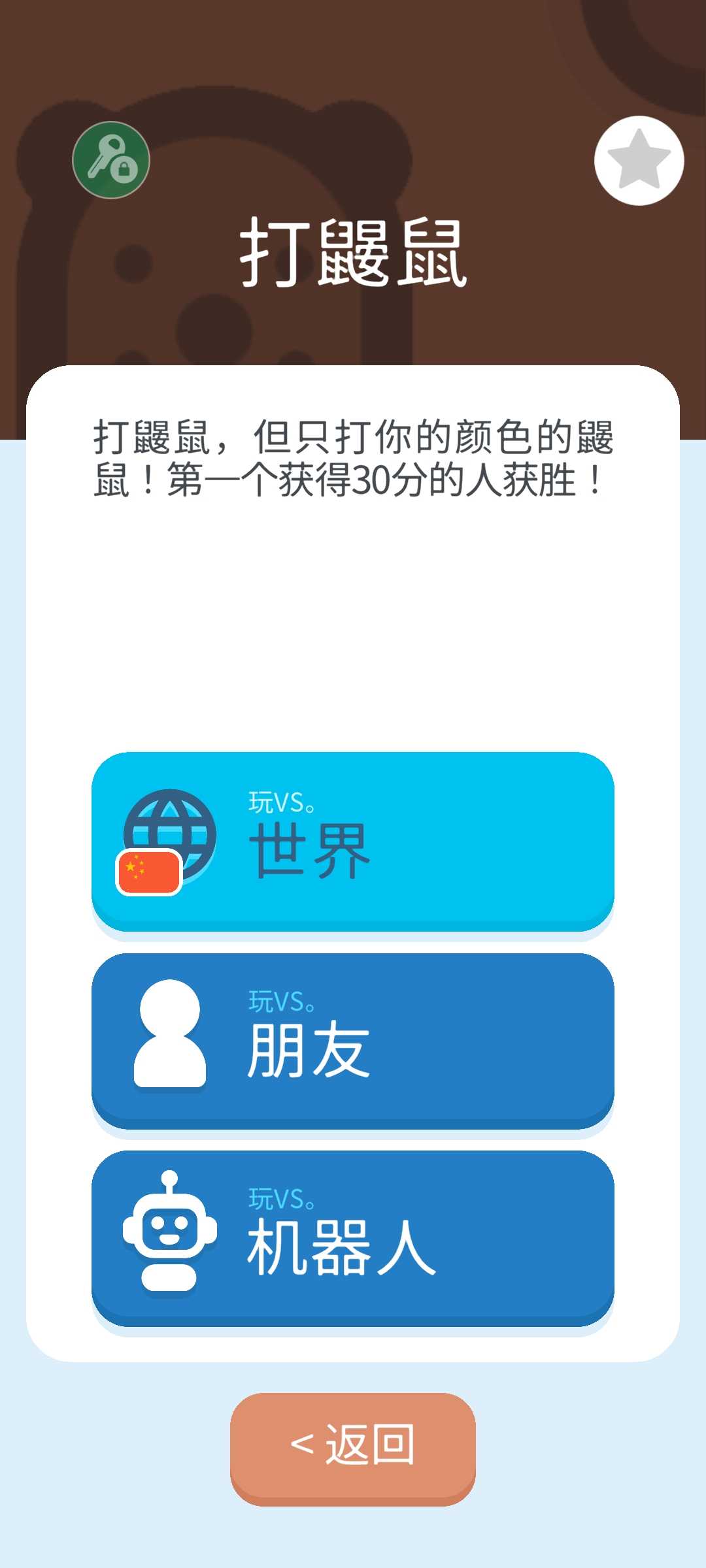Viewport: 706px width, 1568px height.
Task: Choose to play against a friend (朋友)
Action: (353, 1040)
